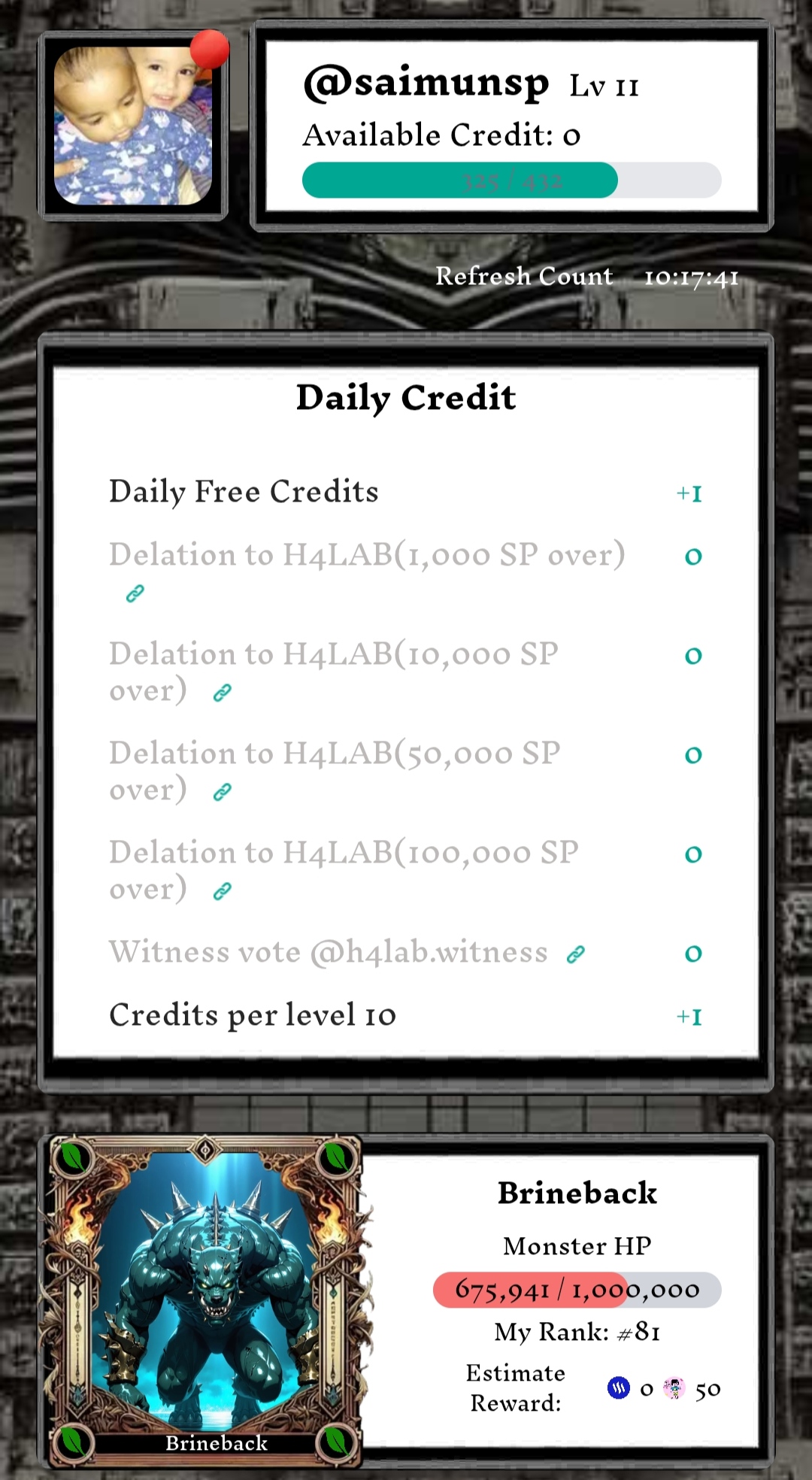Tap the @saimunsp profile avatar
Viewport: 812px width, 1480px height.
[133, 126]
